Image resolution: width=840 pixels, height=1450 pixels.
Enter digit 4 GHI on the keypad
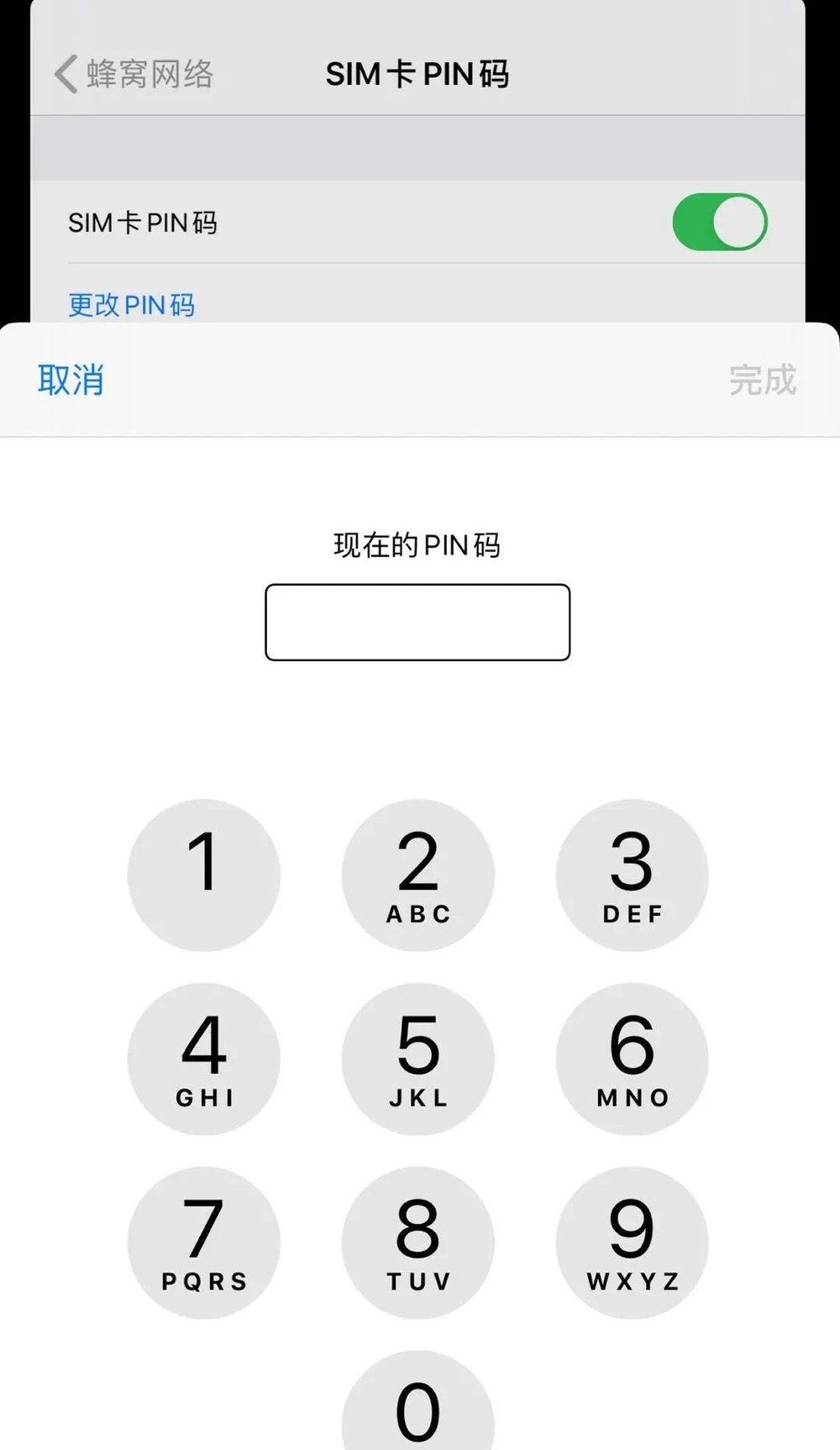tap(203, 1059)
